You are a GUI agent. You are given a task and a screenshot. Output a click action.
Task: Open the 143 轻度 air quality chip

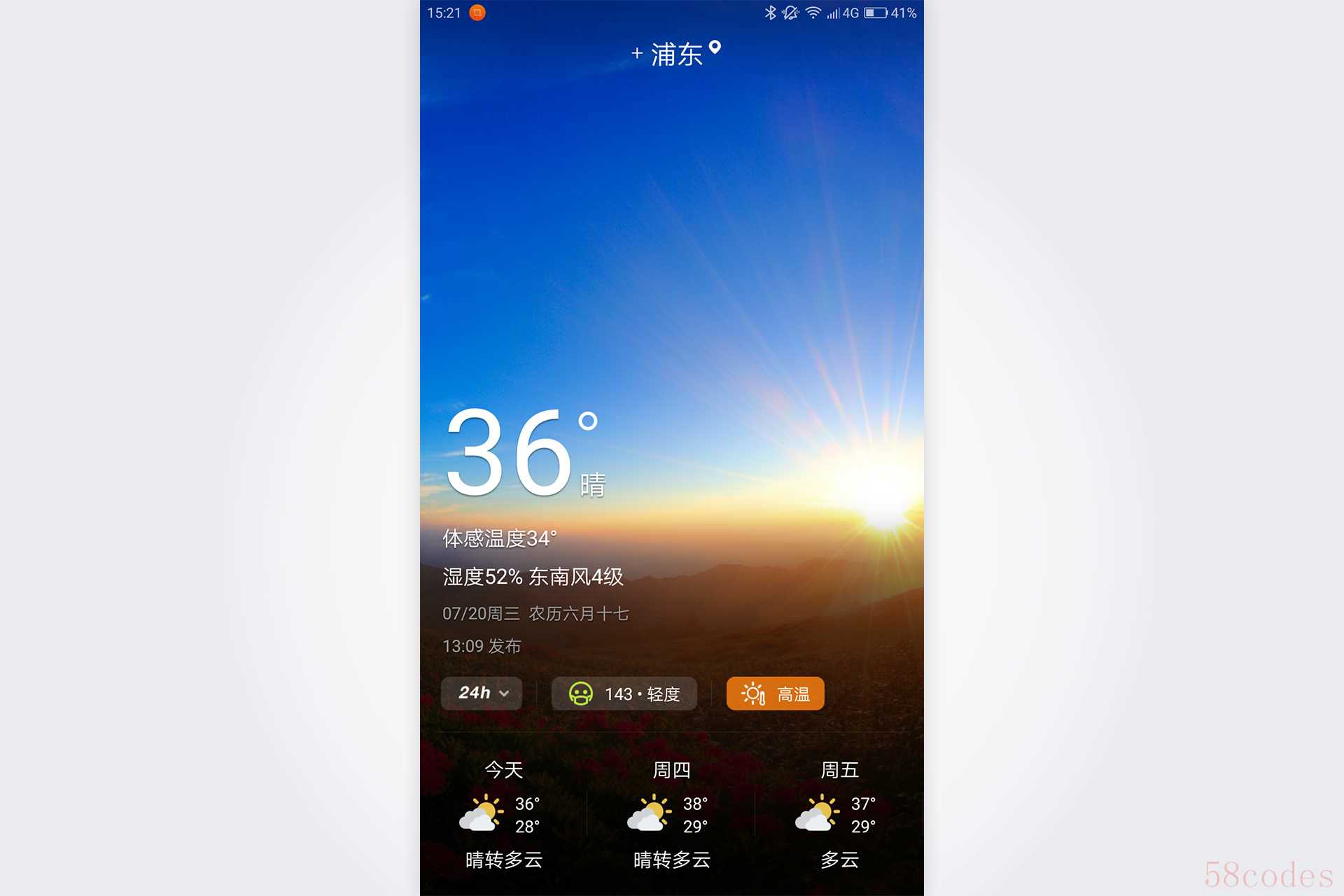click(624, 694)
